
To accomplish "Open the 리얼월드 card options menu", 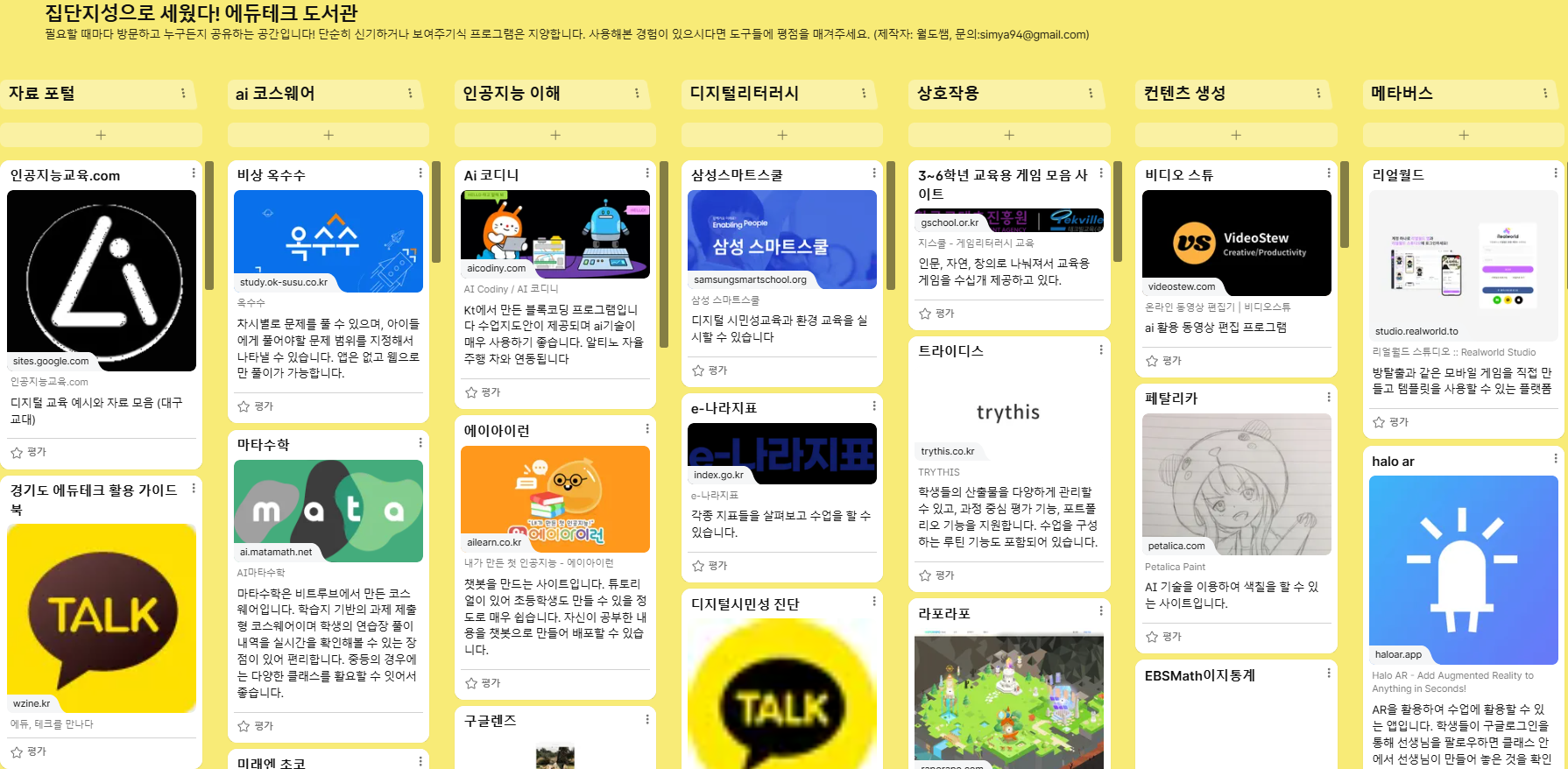I will pos(1556,173).
